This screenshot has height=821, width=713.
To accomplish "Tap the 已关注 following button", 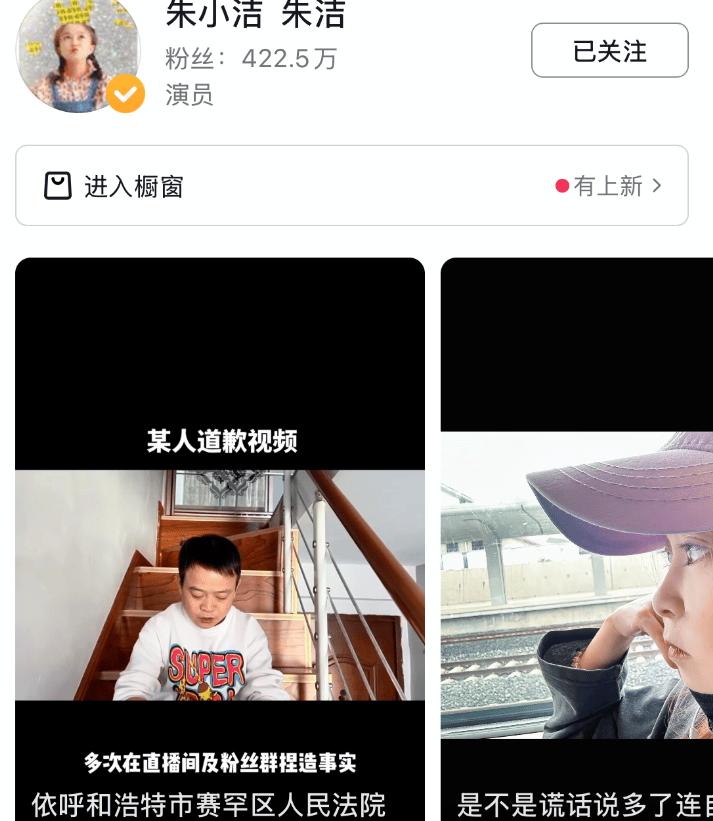I will coord(609,51).
